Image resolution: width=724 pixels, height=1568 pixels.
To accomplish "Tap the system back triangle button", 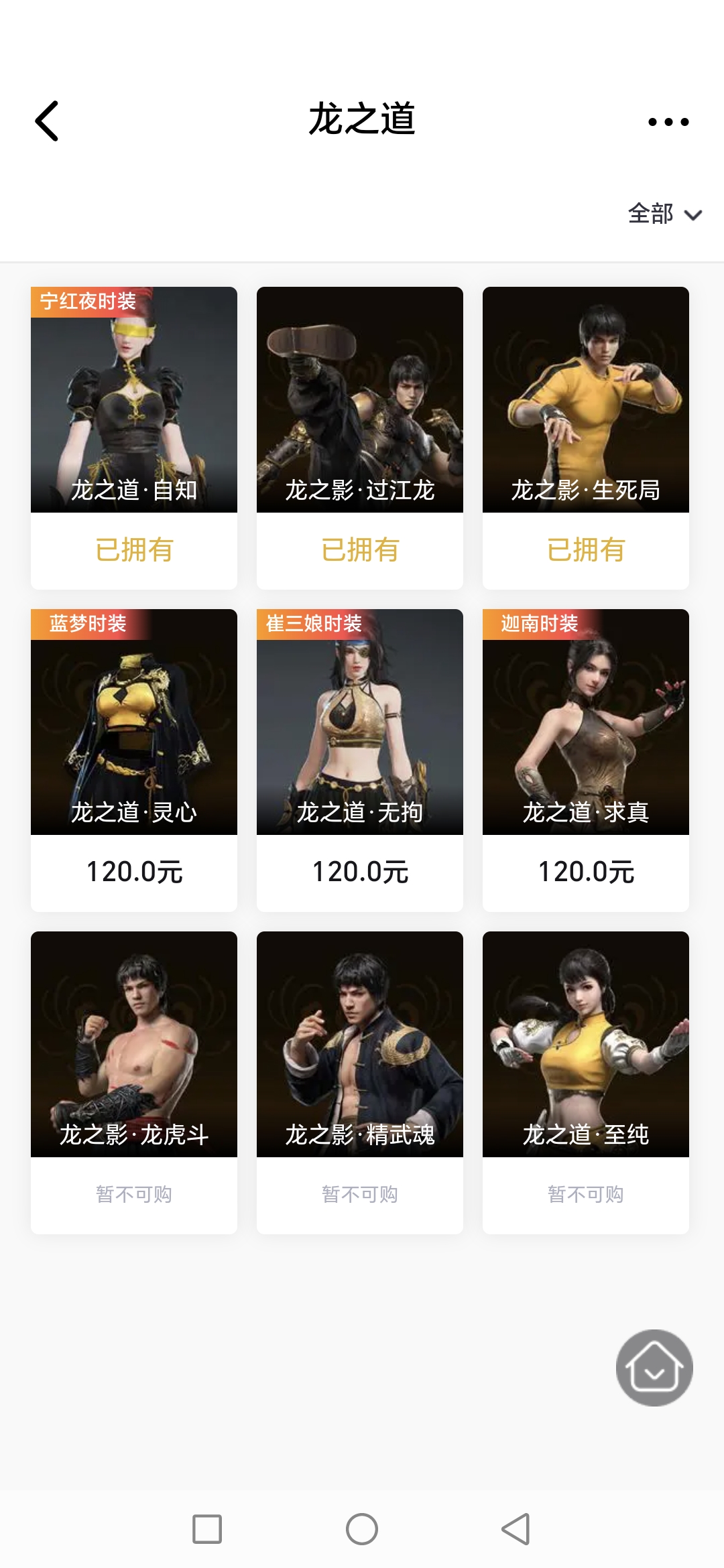I will tap(516, 1529).
